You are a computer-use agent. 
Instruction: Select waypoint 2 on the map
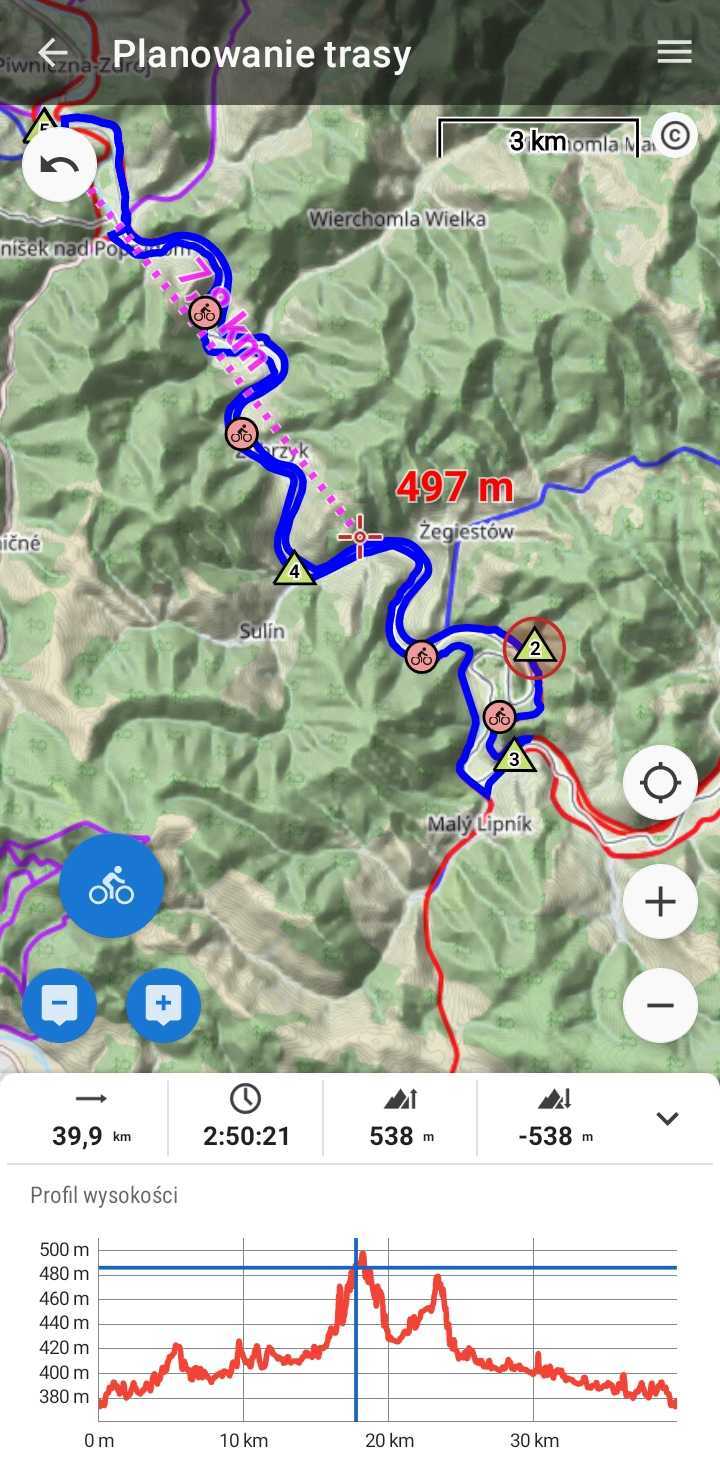[535, 648]
